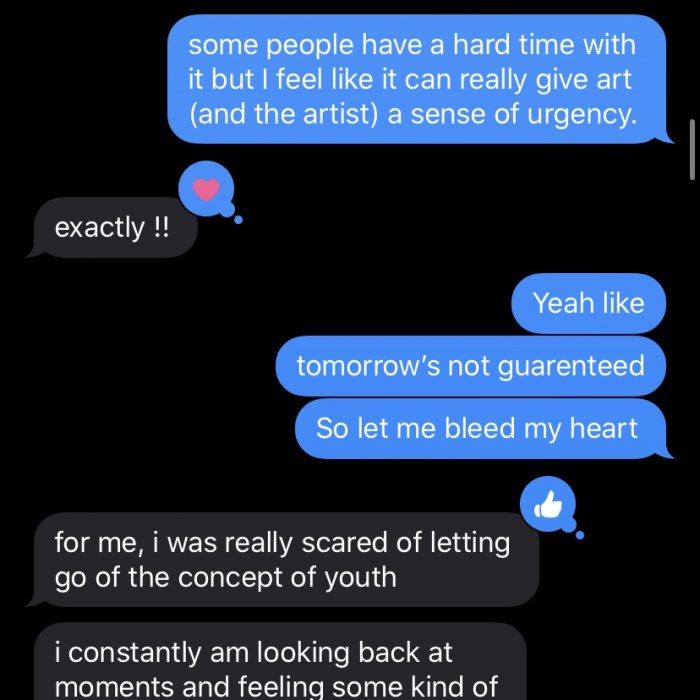700x700 pixels.
Task: View the thumbs-up reaction on "So let me bleed my heart"
Action: (x=549, y=506)
